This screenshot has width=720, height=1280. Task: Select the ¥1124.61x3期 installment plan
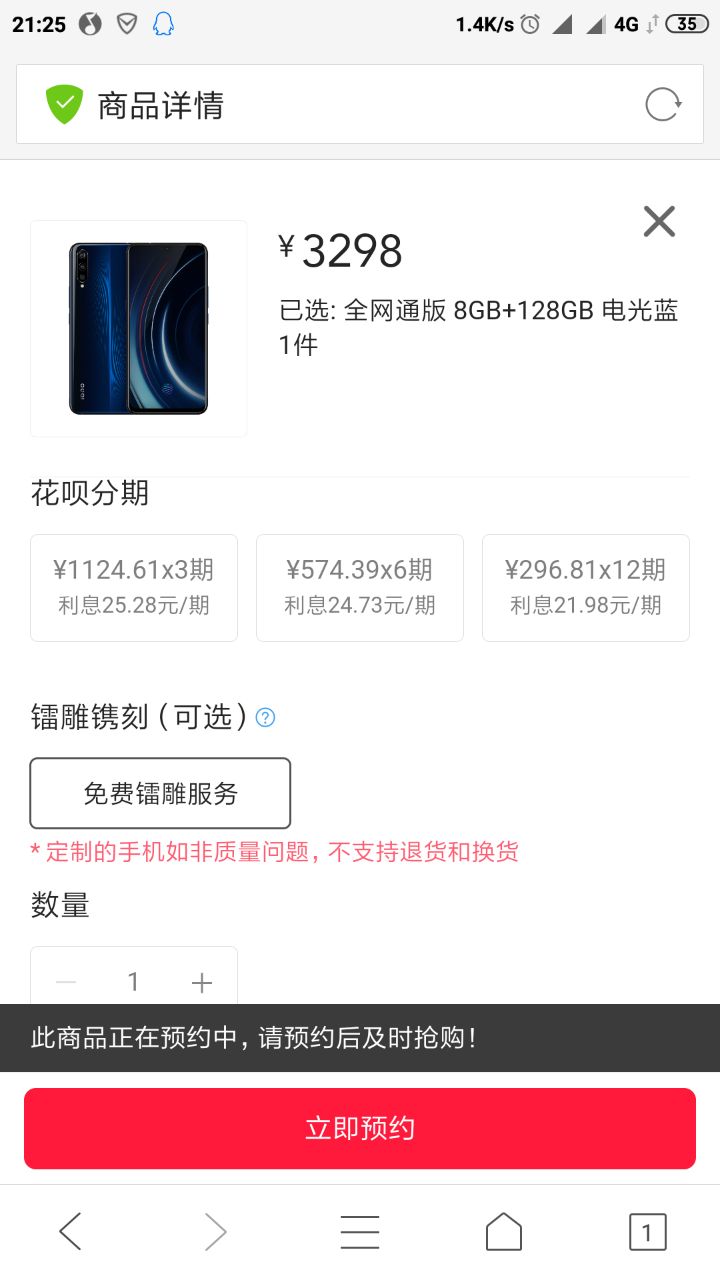coord(134,587)
